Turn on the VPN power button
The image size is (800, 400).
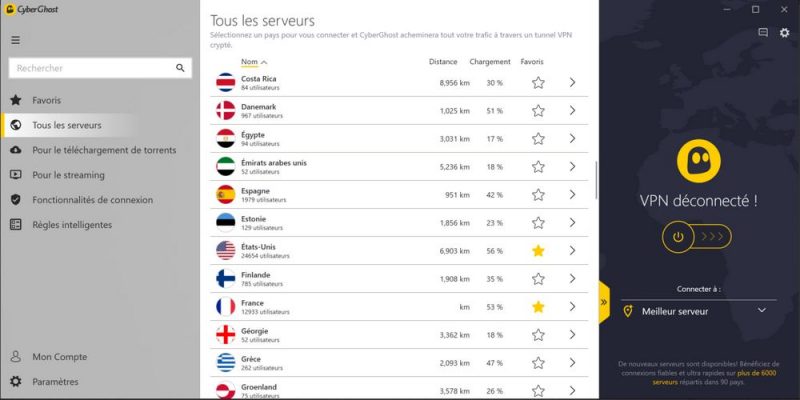[x=678, y=237]
